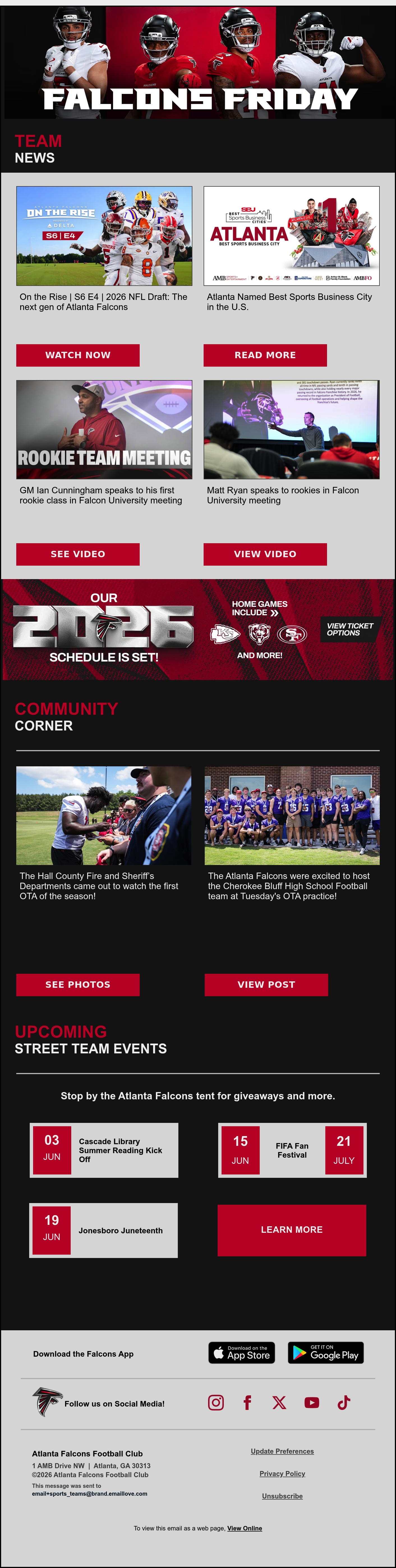Open the Falcons Instagram page
Viewport: 396px width, 1568px height.
[x=216, y=1402]
